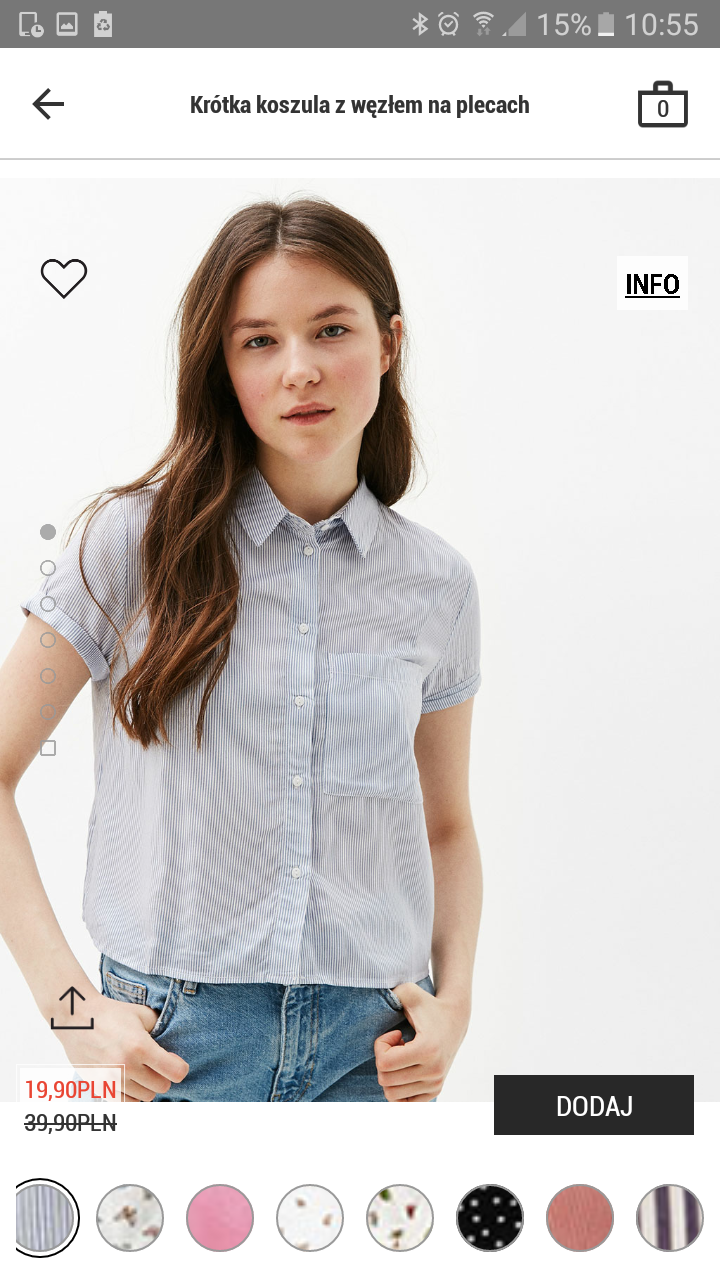Open the shopping bag
This screenshot has width=720, height=1280.
tap(662, 105)
